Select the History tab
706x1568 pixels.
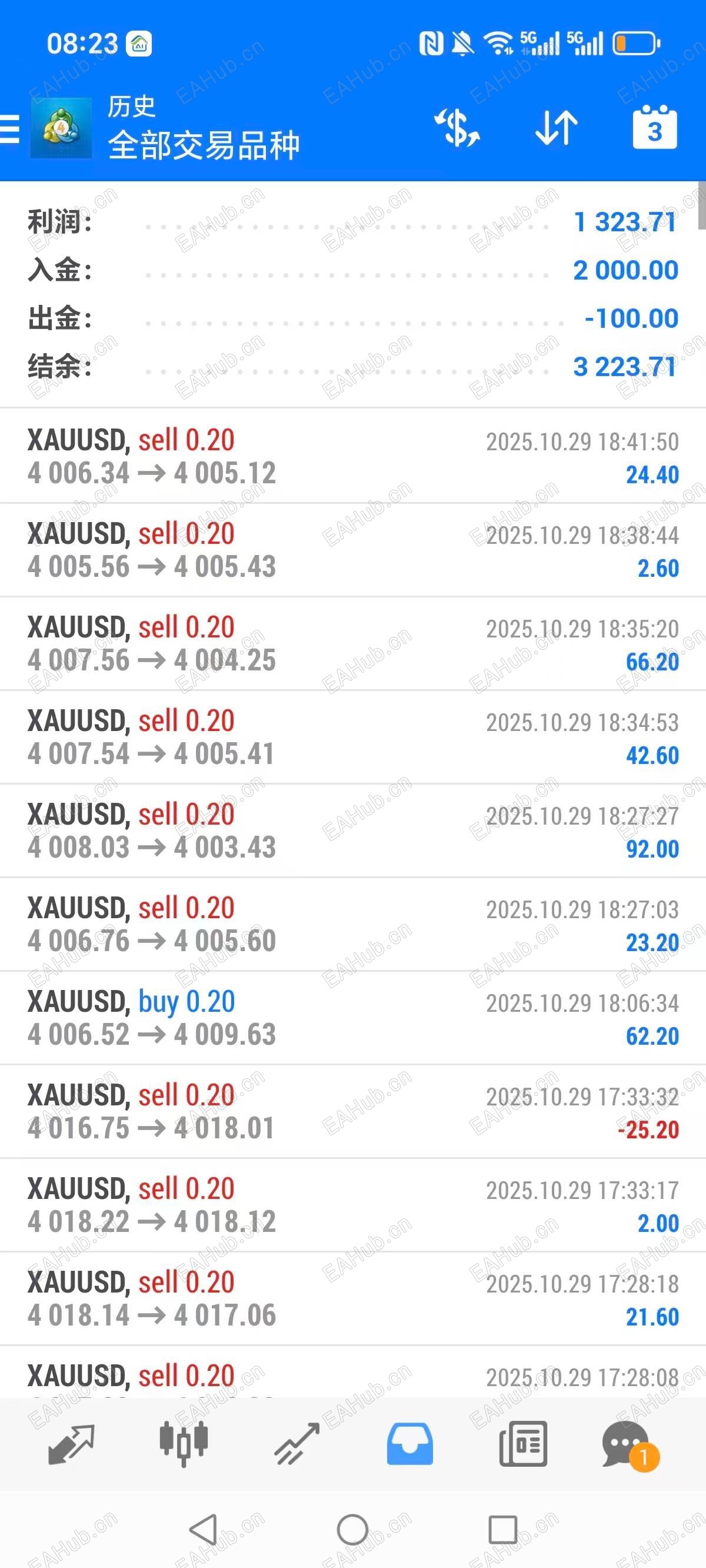click(x=409, y=1444)
